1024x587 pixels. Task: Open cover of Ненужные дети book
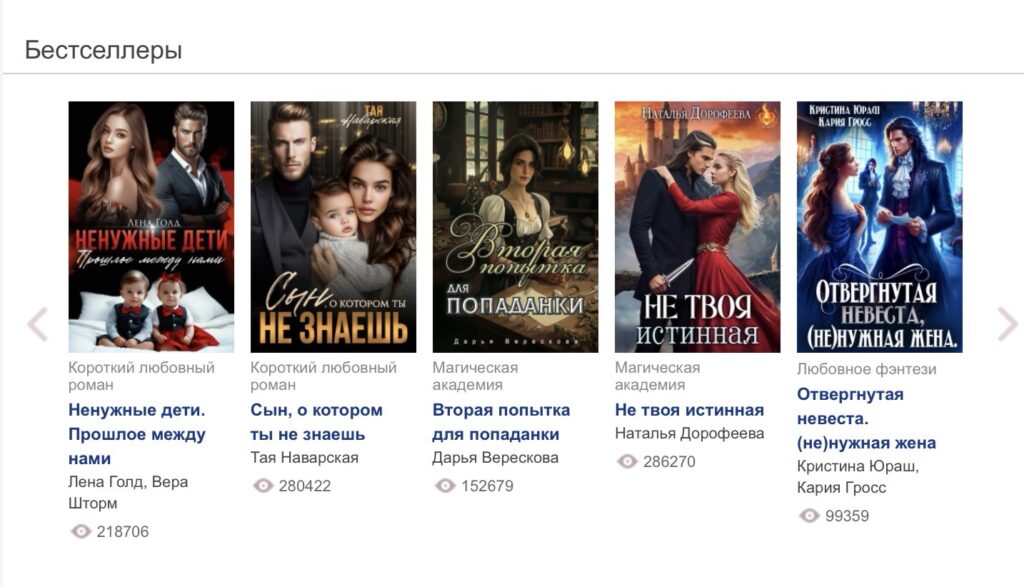pyautogui.click(x=151, y=227)
